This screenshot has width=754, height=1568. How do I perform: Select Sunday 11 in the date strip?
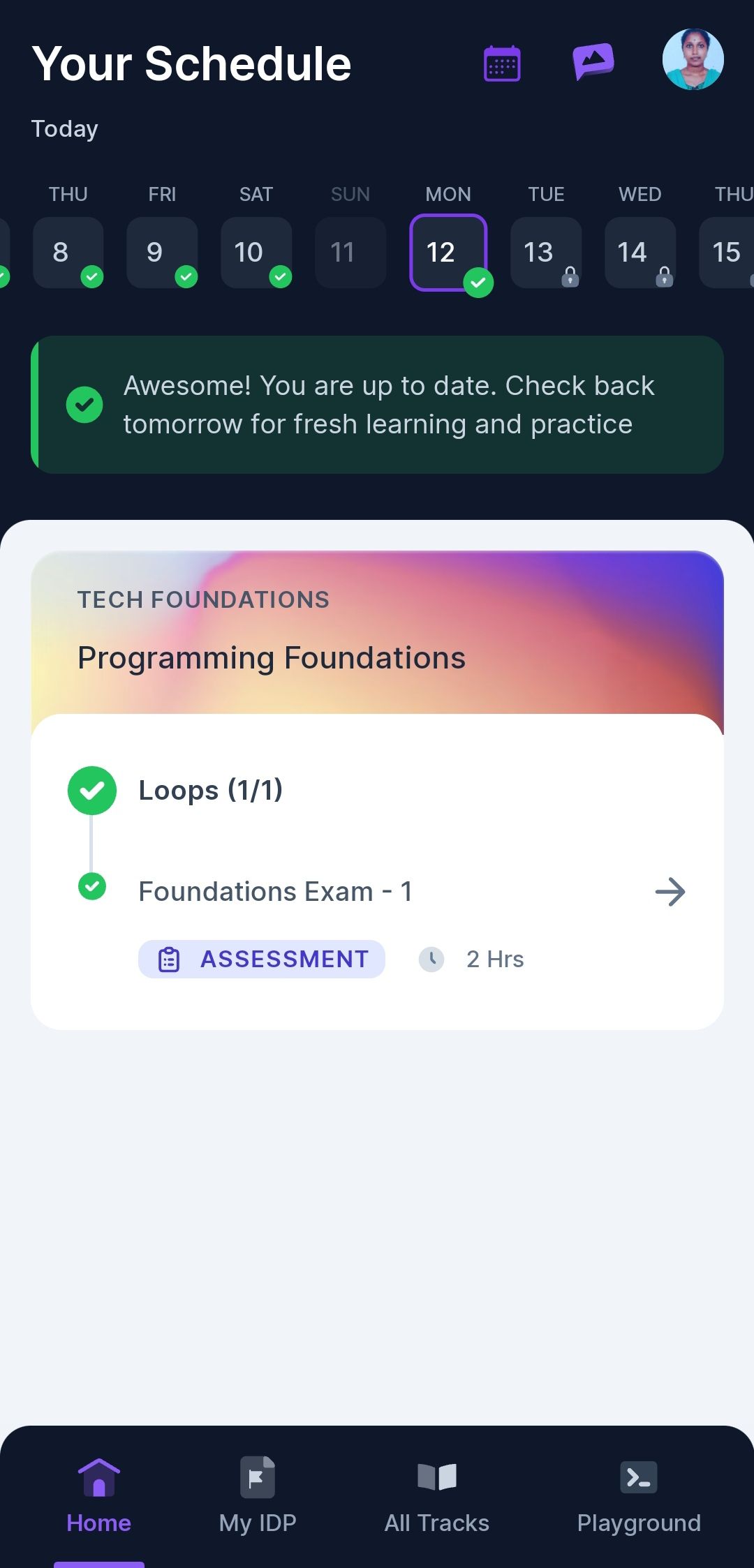pos(350,252)
